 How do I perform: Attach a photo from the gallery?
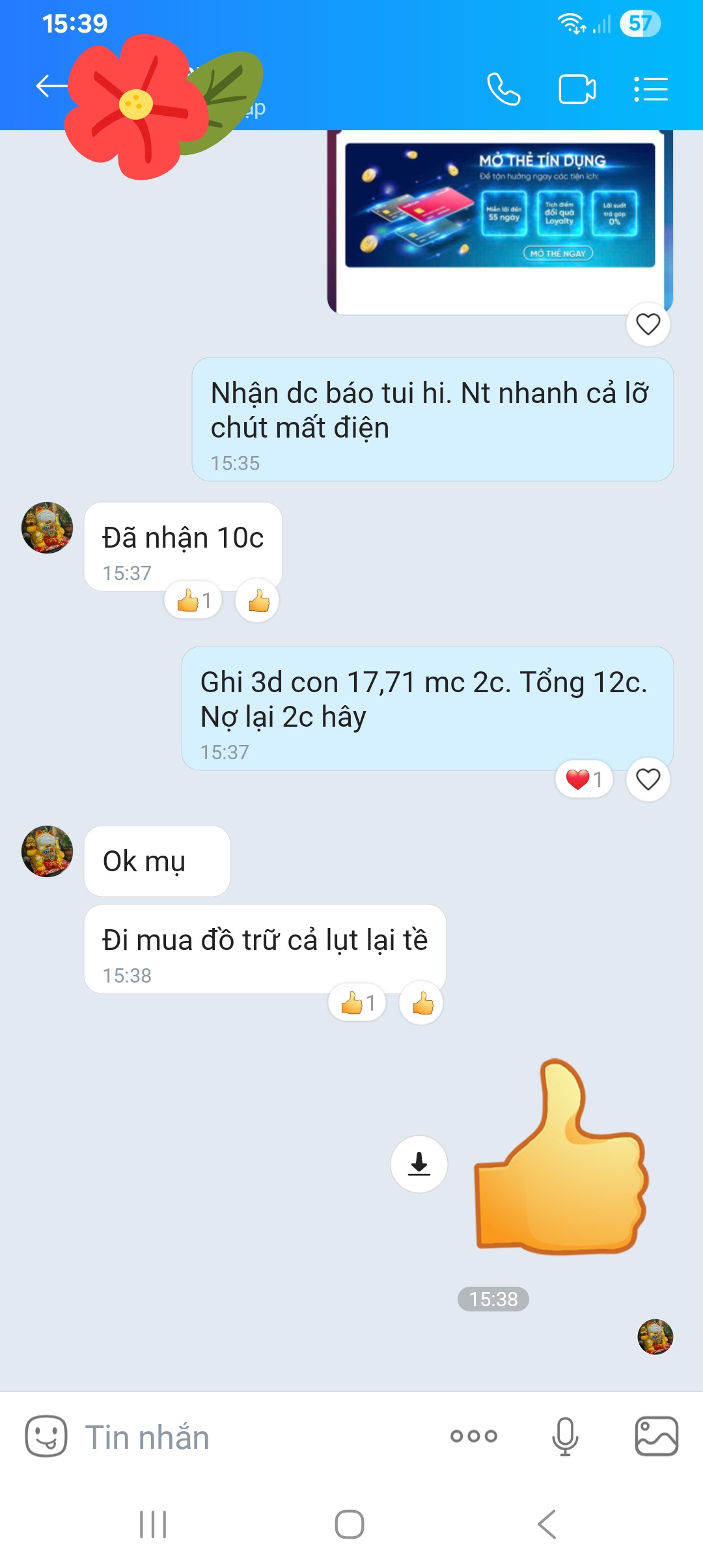(656, 1436)
